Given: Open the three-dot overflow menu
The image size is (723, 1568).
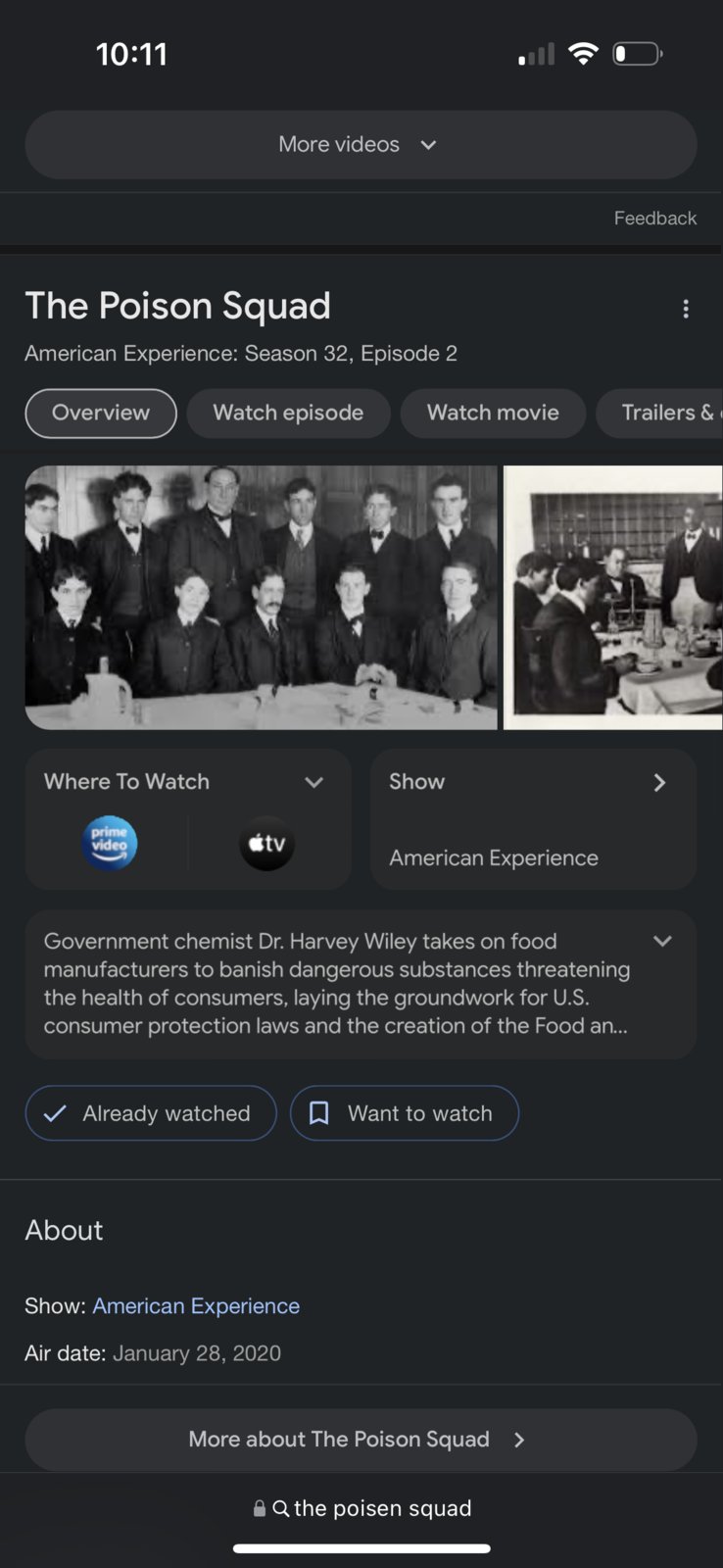Looking at the screenshot, I should [x=686, y=310].
